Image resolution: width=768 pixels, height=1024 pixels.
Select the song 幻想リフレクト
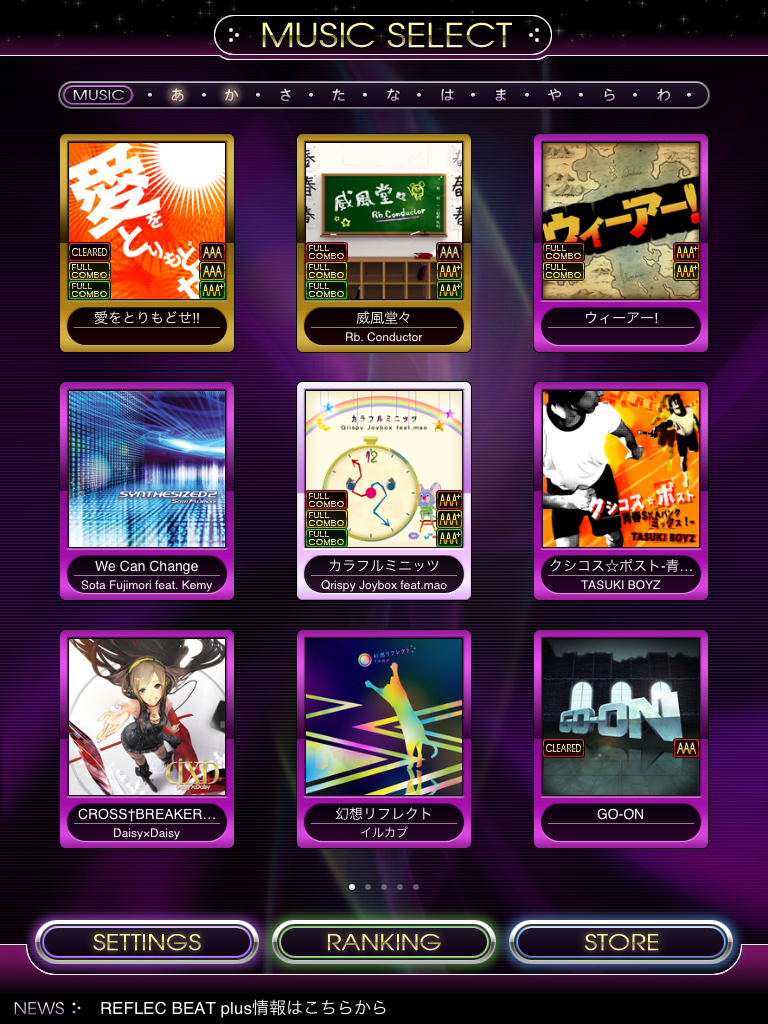point(384,739)
